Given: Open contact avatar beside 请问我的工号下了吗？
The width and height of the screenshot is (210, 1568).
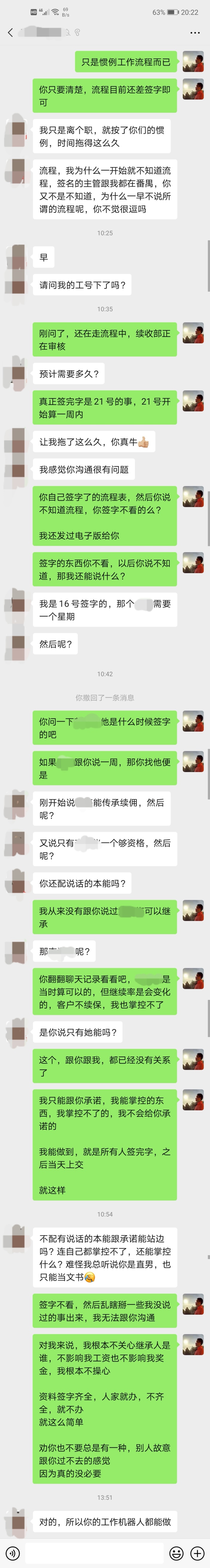Looking at the screenshot, I should (16, 284).
